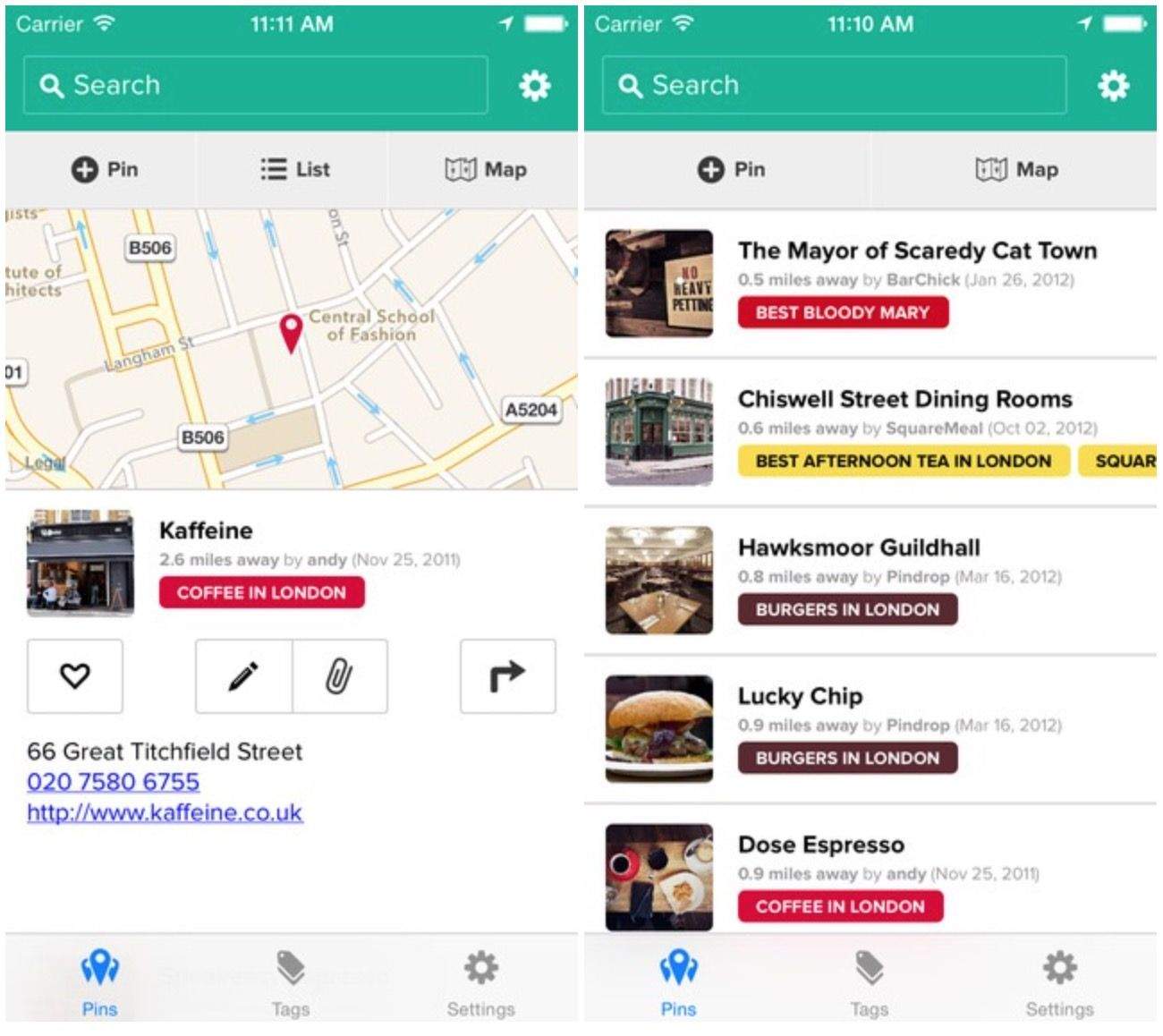View the Lucky Chip pin

tap(800, 696)
